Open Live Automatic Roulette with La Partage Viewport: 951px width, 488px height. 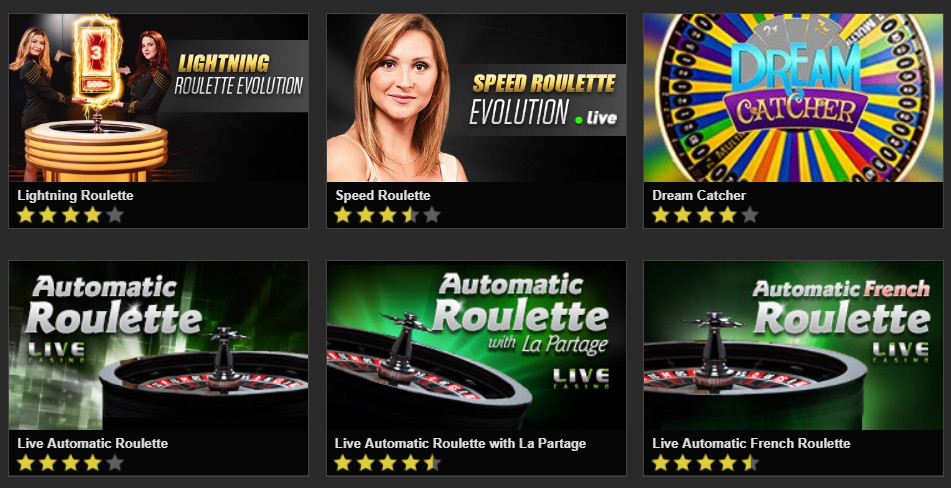(476, 346)
